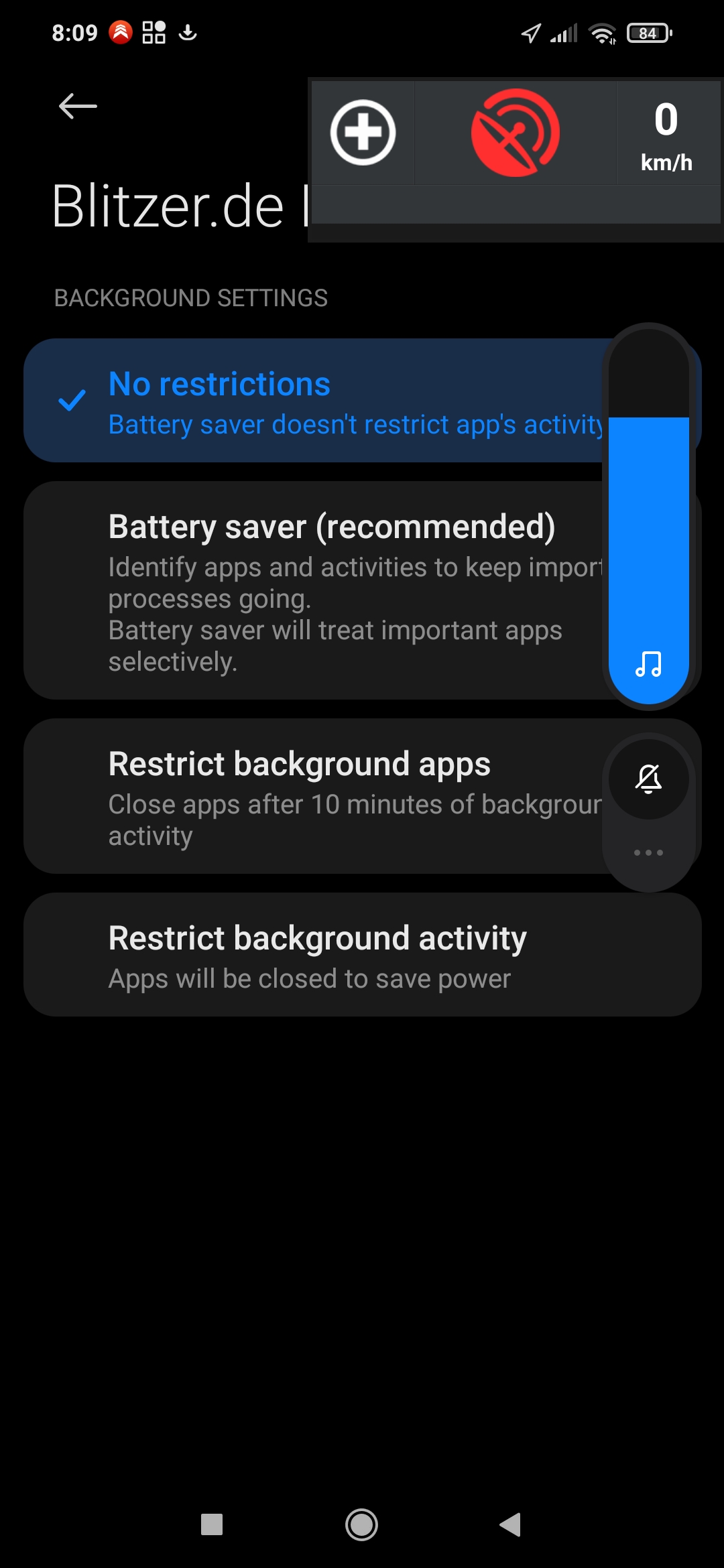Choose Restrict background activity
This screenshot has width=724, height=1568.
click(363, 954)
